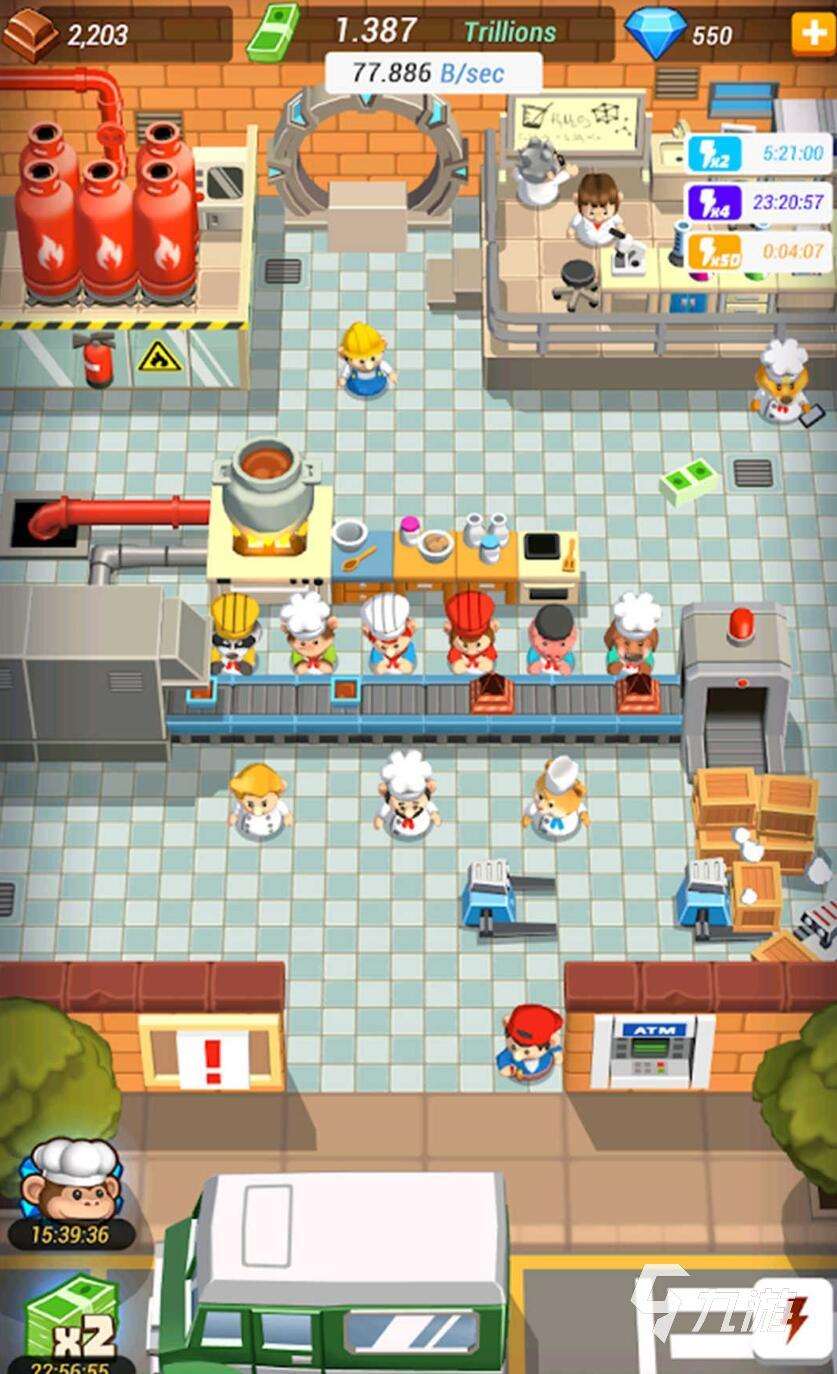Tap the plus button to buy gems
The width and height of the screenshot is (837, 1374).
[813, 34]
